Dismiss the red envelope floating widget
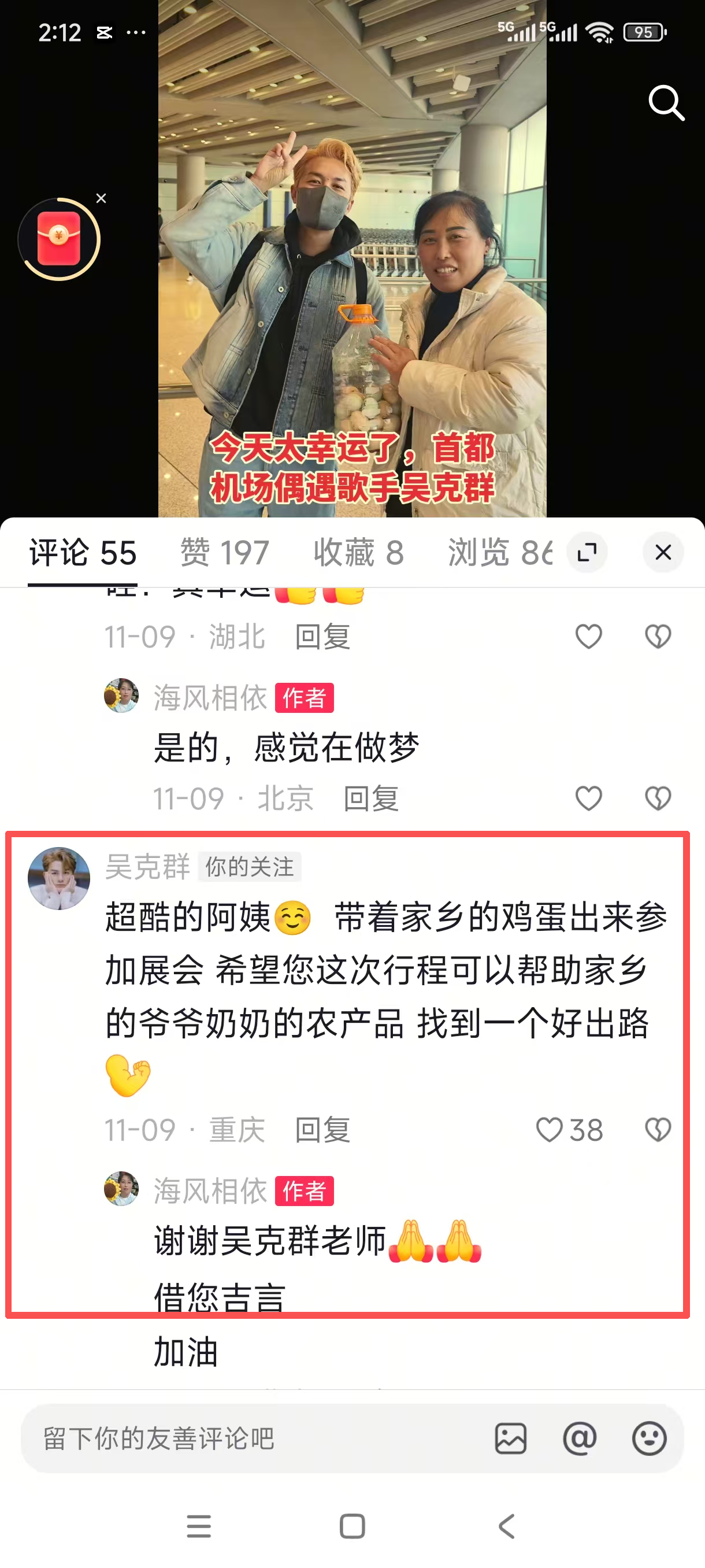Screen dimensions: 705x1568 (x=101, y=198)
